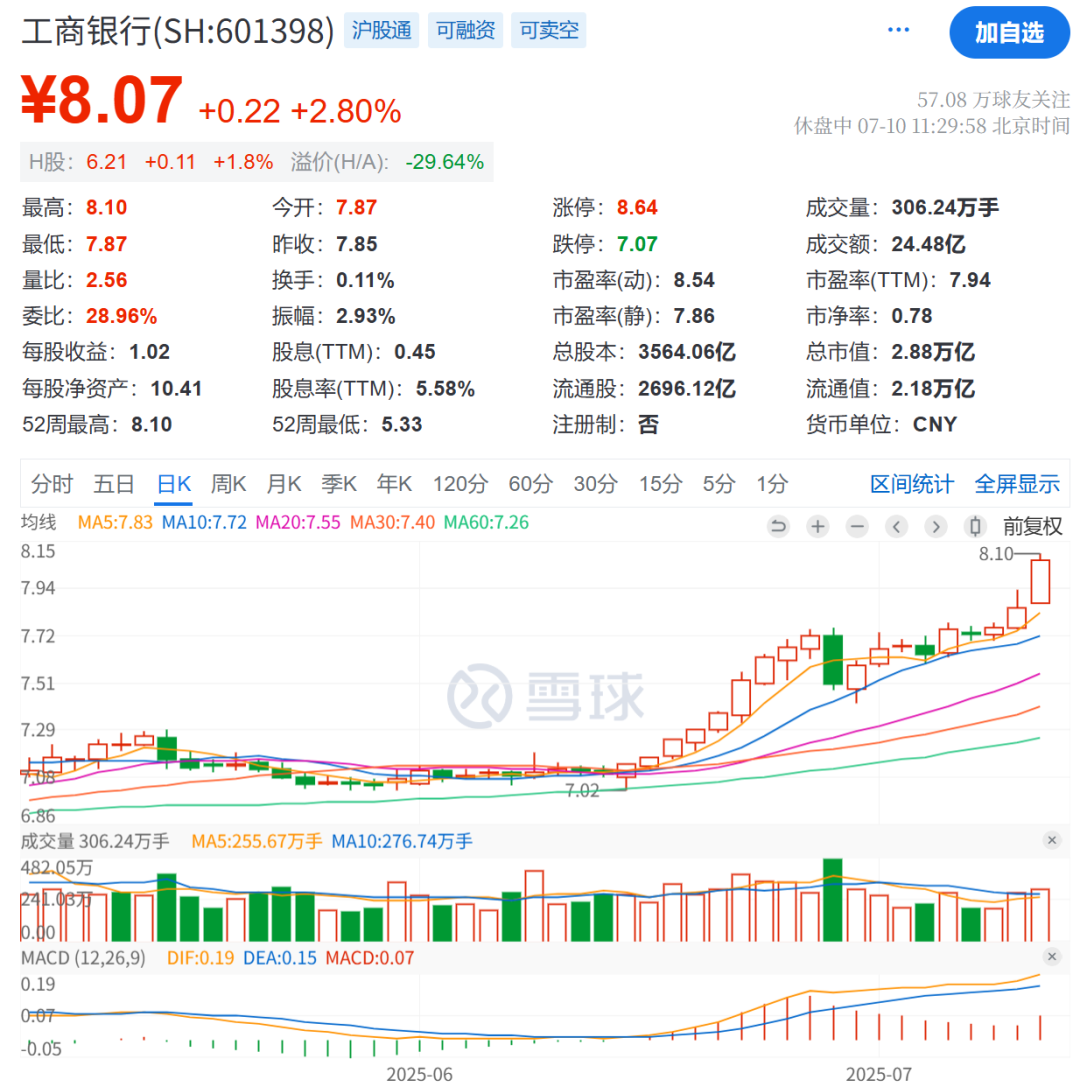Select the 1分 chart tab
1080x1087 pixels.
(771, 485)
